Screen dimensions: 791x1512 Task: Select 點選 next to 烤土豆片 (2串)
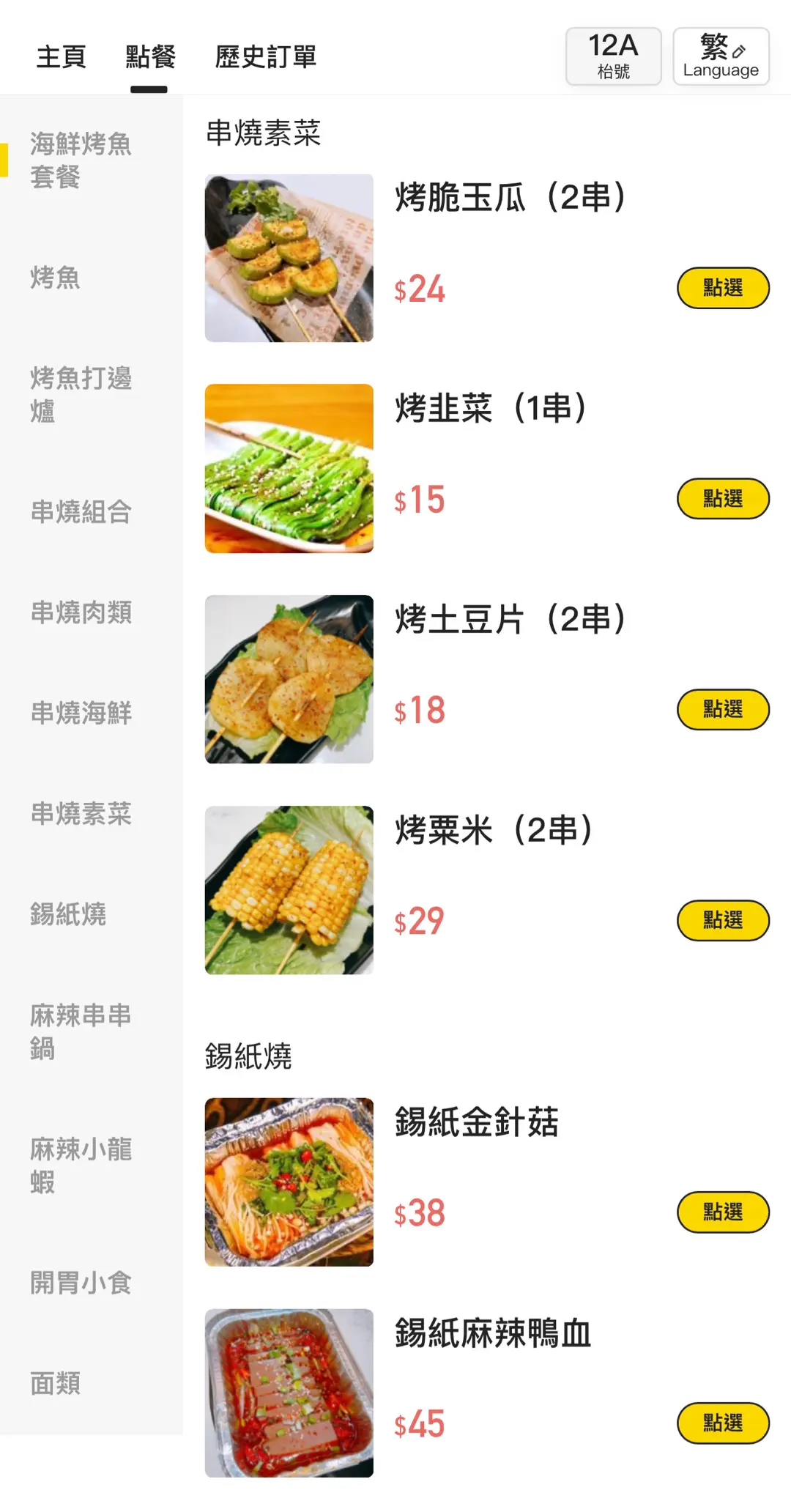click(723, 709)
